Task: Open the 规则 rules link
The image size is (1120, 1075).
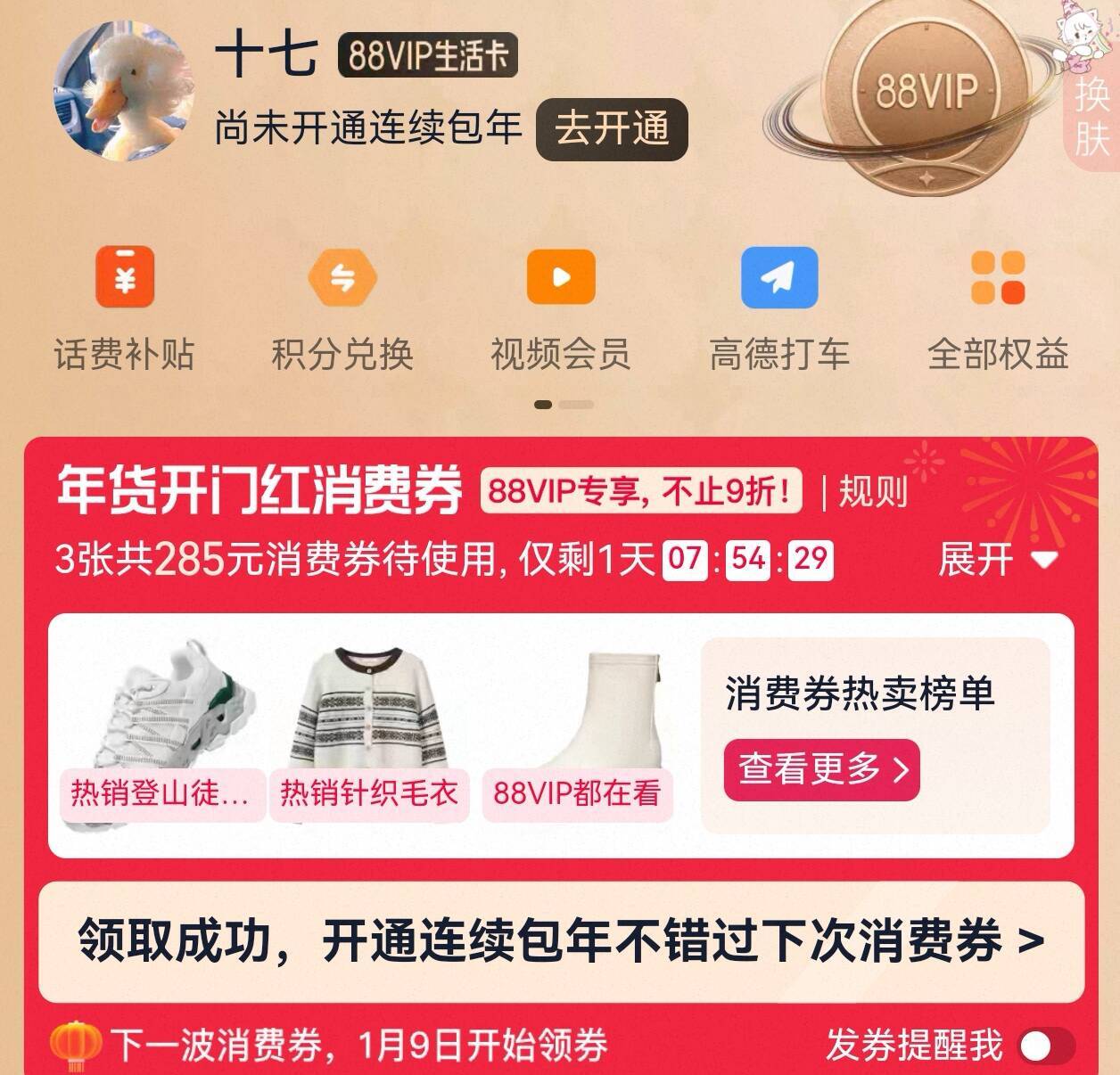Action: pyautogui.click(x=872, y=492)
